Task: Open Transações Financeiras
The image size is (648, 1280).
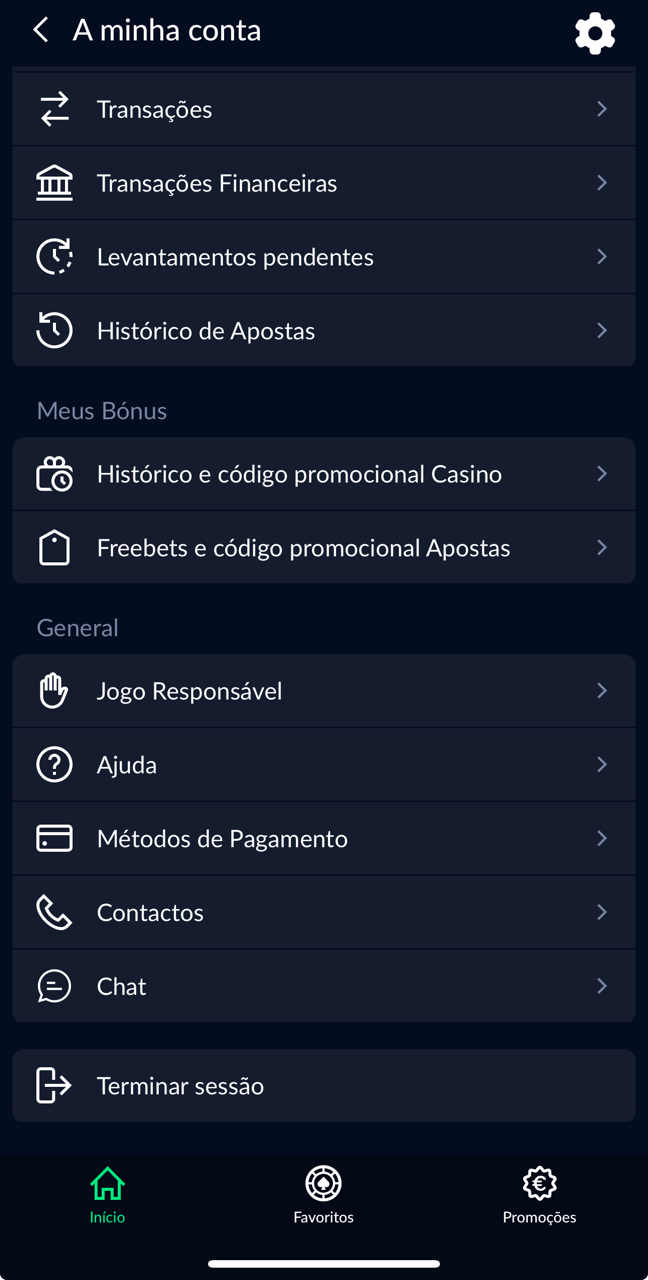Action: (x=324, y=183)
